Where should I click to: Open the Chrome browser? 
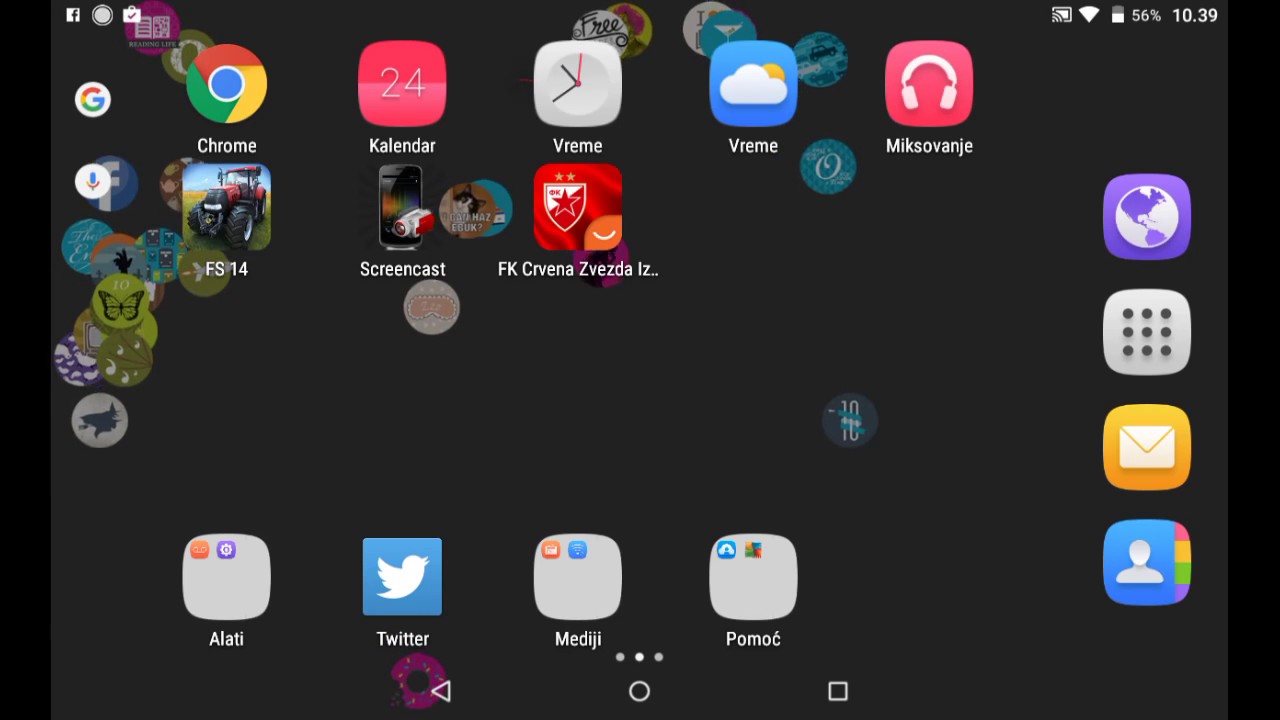point(226,85)
